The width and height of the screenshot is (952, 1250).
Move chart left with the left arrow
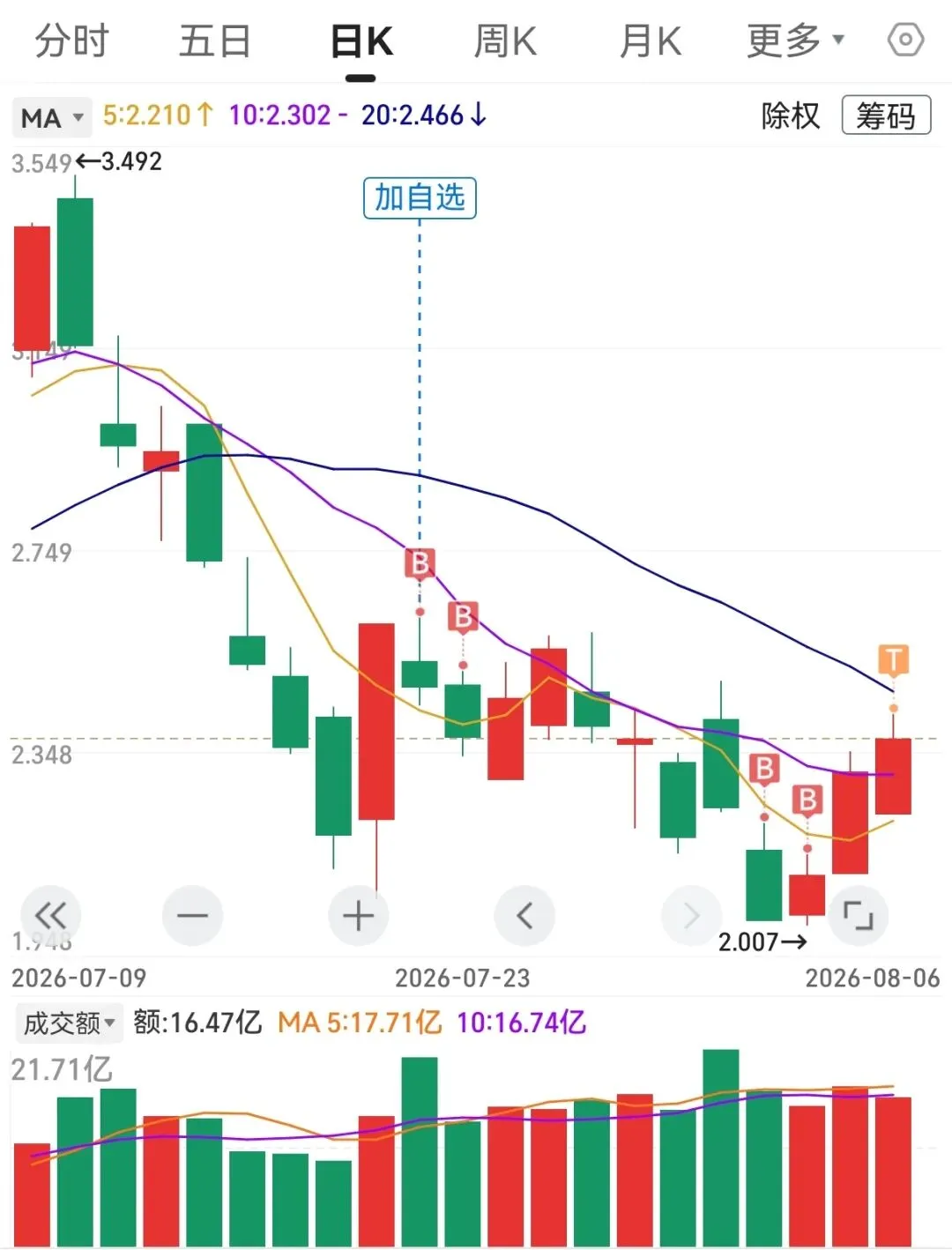(x=524, y=915)
